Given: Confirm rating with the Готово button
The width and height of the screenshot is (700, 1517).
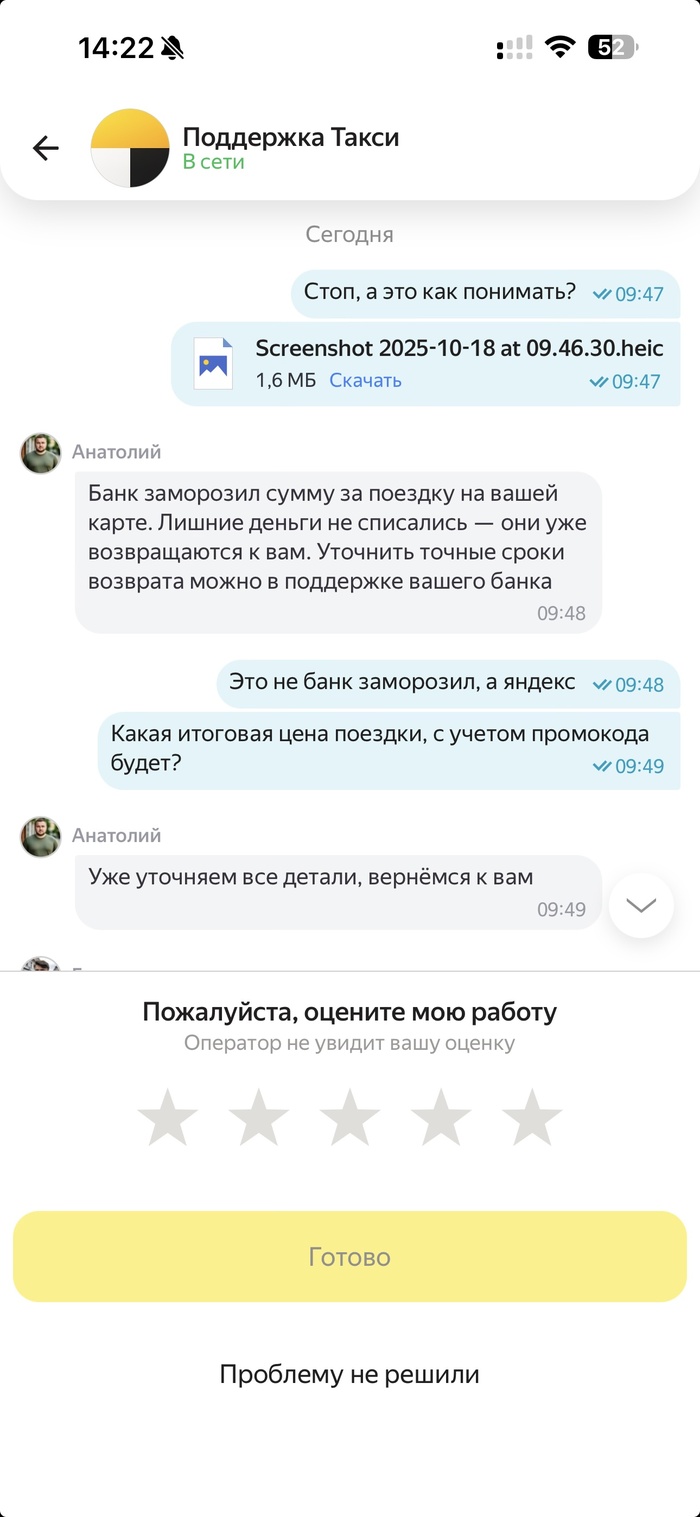Looking at the screenshot, I should coord(349,1257).
